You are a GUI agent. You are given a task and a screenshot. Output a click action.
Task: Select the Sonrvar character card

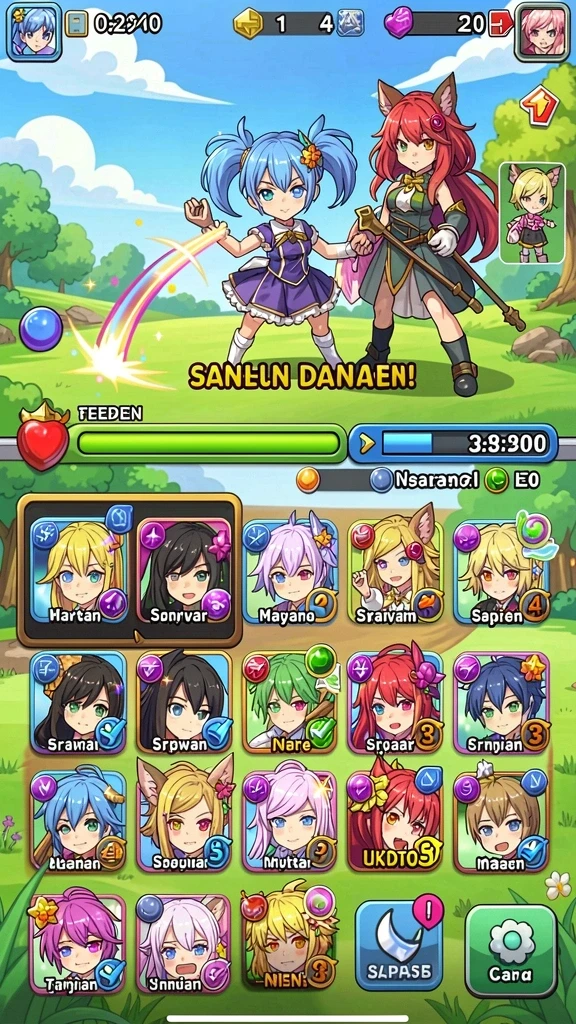tap(185, 569)
